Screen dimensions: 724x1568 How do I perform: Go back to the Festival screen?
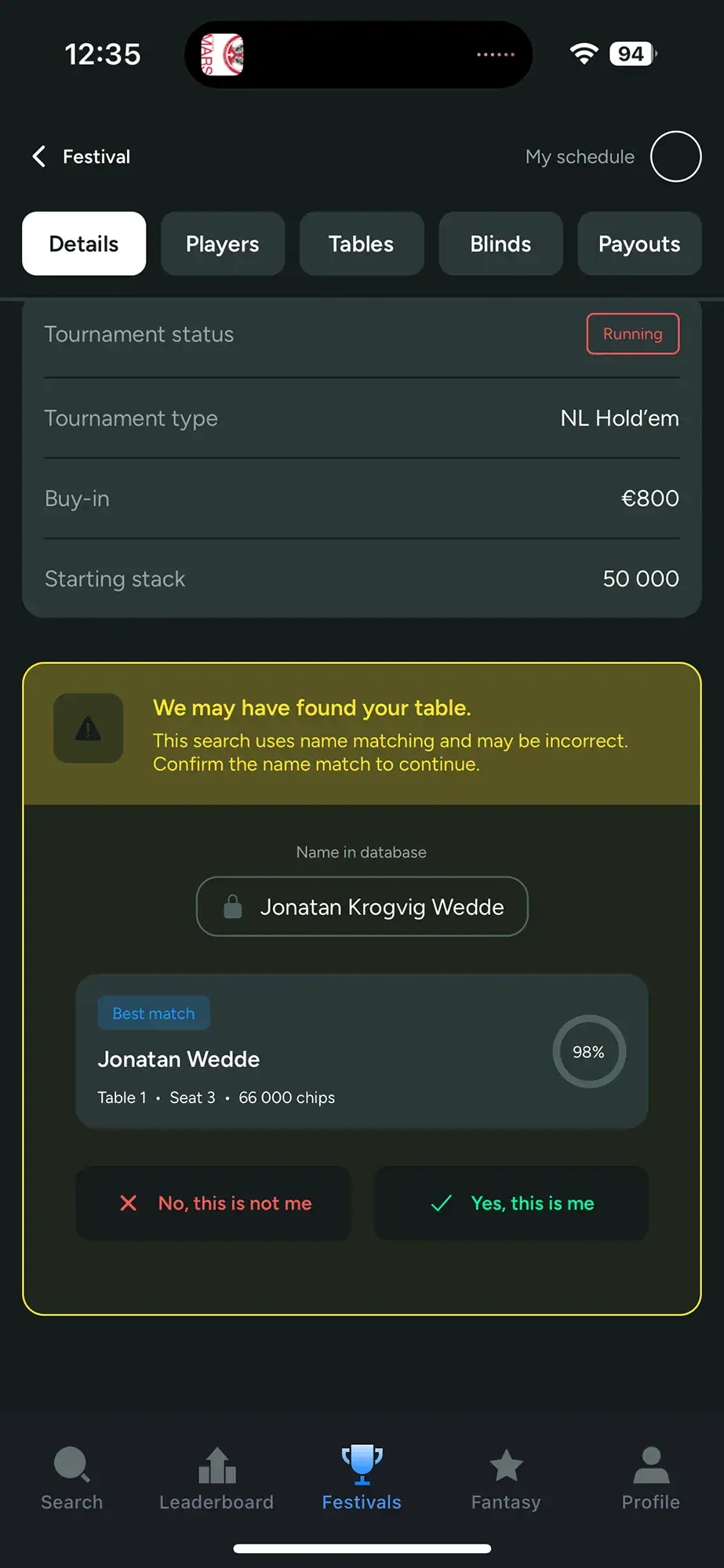tap(81, 157)
